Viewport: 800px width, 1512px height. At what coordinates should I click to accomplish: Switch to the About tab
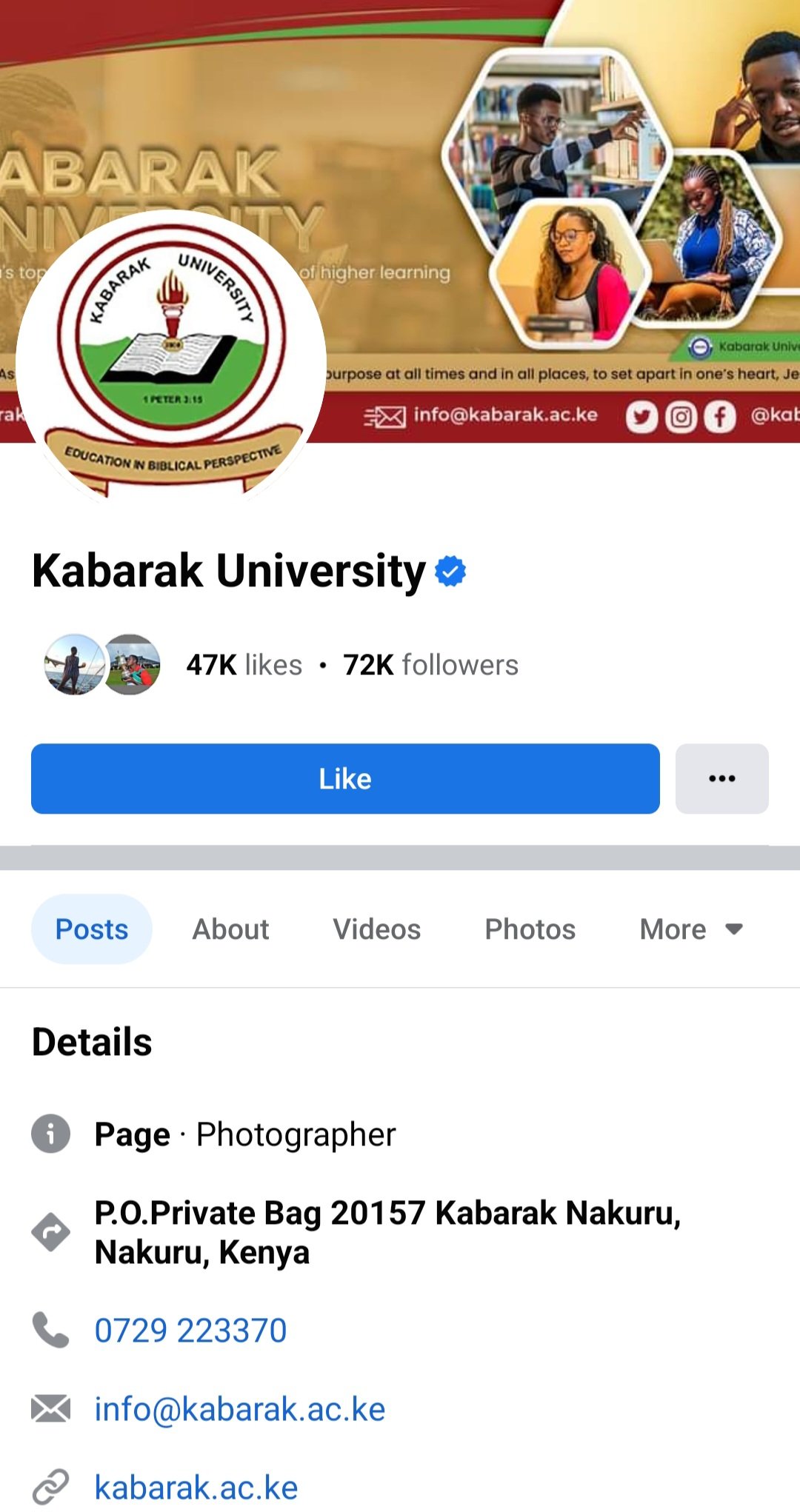point(230,929)
